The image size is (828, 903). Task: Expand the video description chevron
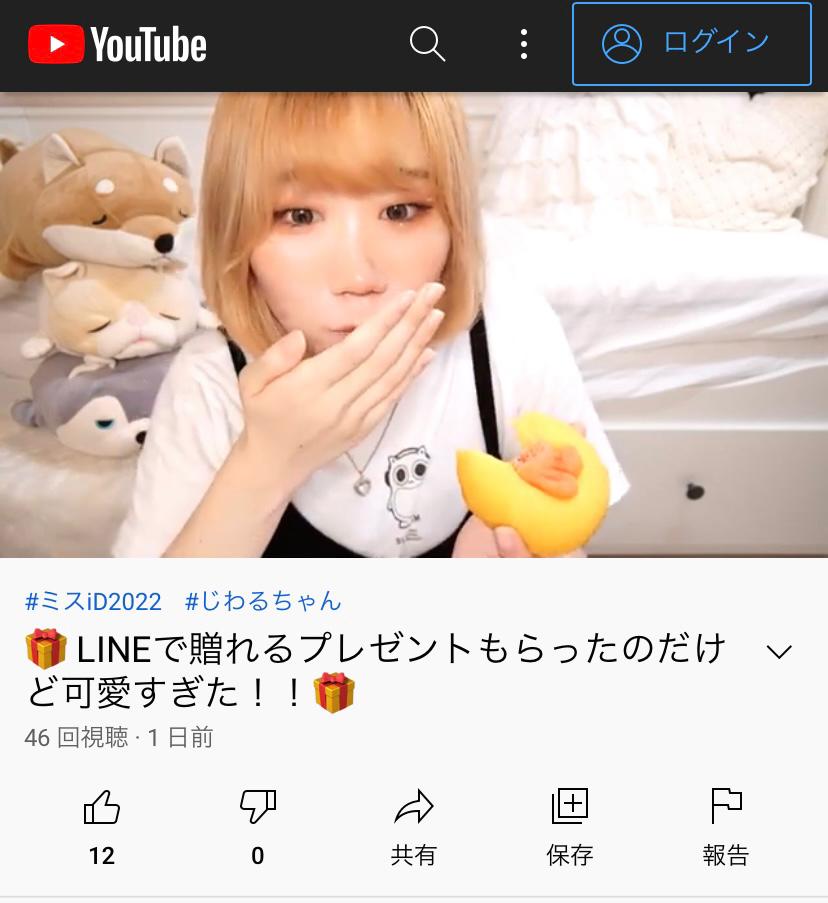pyautogui.click(x=778, y=652)
